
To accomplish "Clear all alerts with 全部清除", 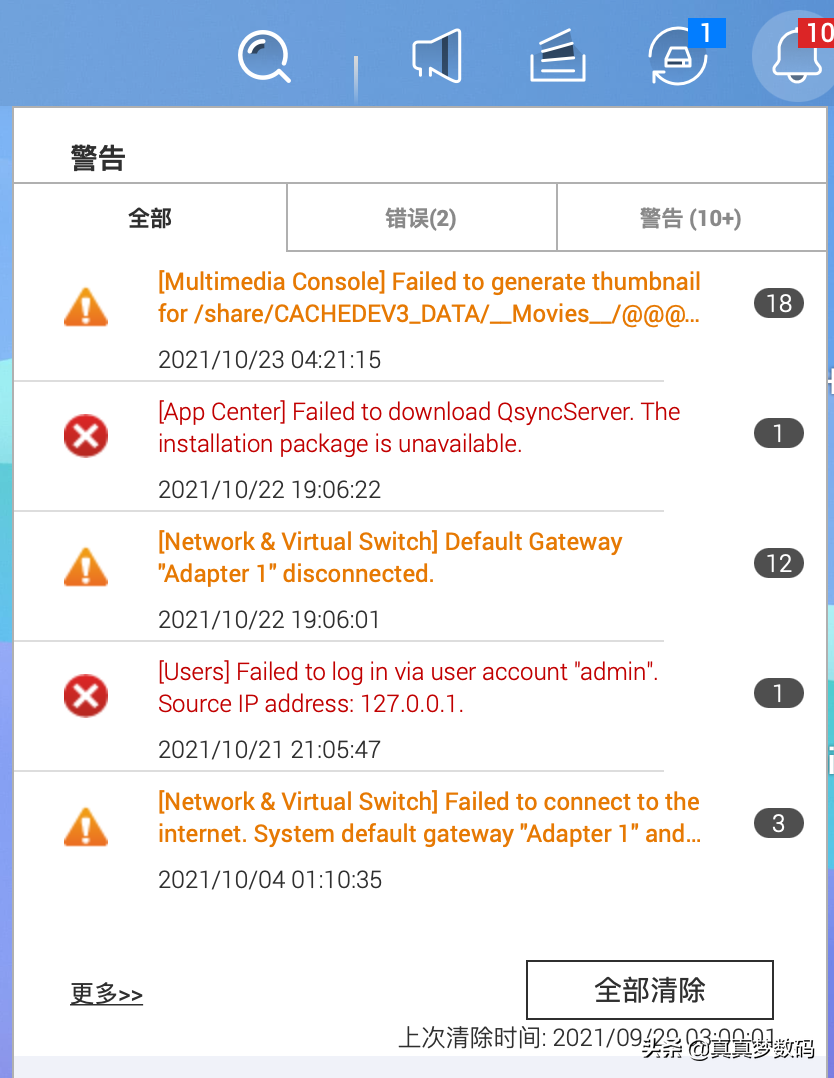I will [650, 990].
